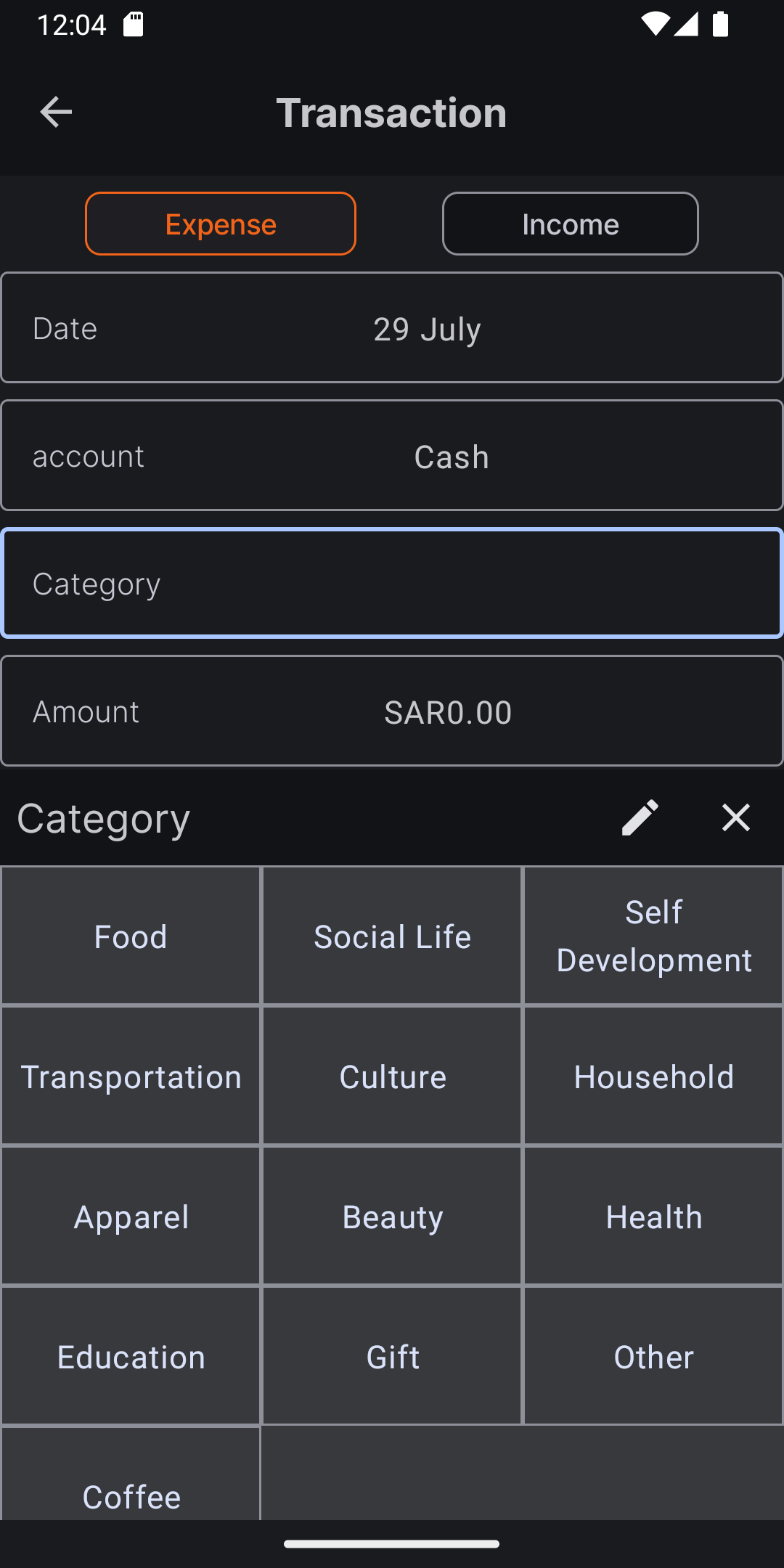This screenshot has height=1568, width=784.
Task: Select the Culture category
Action: click(x=392, y=1076)
